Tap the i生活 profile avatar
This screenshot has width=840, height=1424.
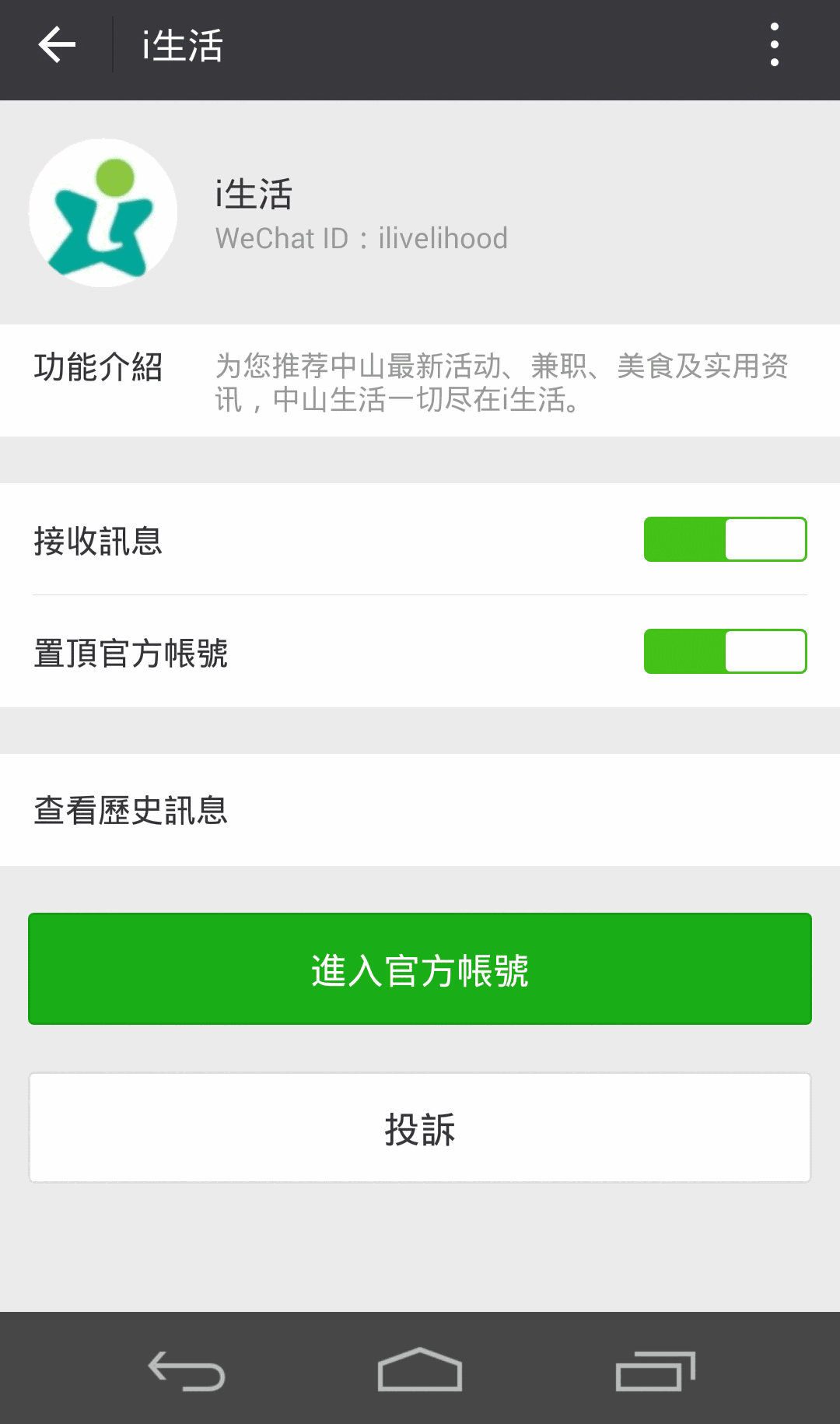(103, 212)
